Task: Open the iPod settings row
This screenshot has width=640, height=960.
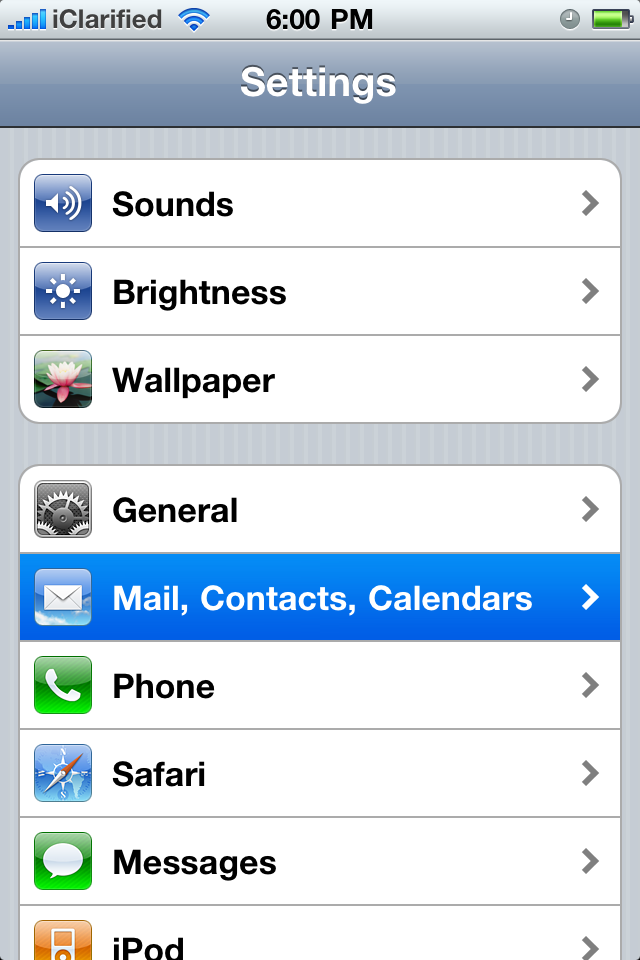Action: point(320,938)
